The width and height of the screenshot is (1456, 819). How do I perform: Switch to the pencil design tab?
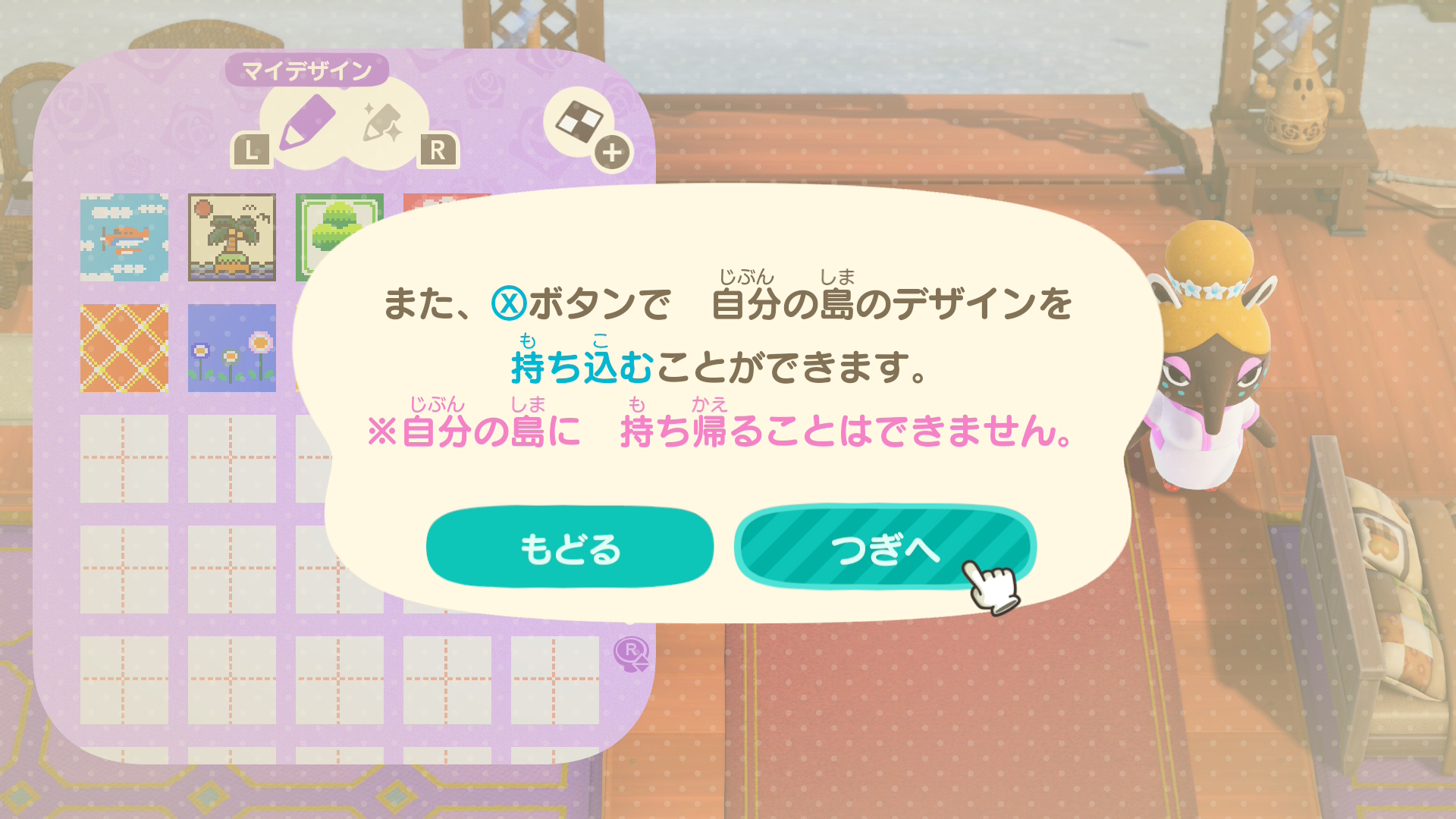pos(307,123)
